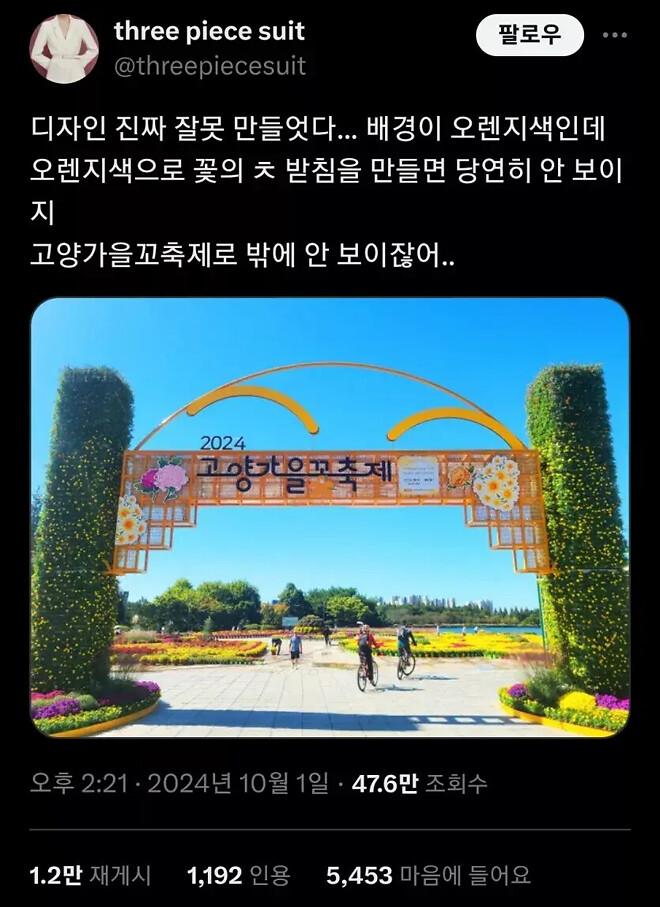View the 1,192 인용 quote tweets

coord(238,876)
